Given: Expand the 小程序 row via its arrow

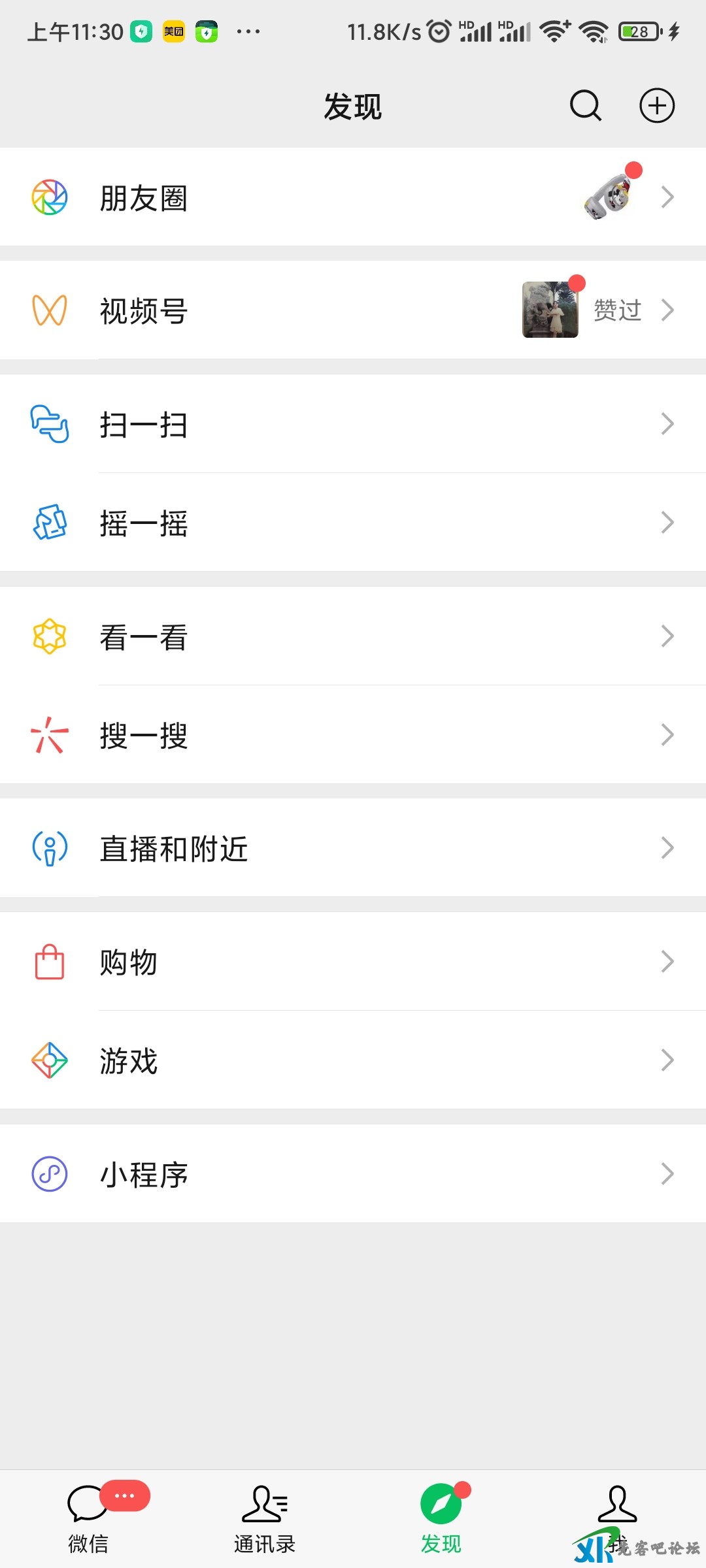Looking at the screenshot, I should click(667, 1173).
